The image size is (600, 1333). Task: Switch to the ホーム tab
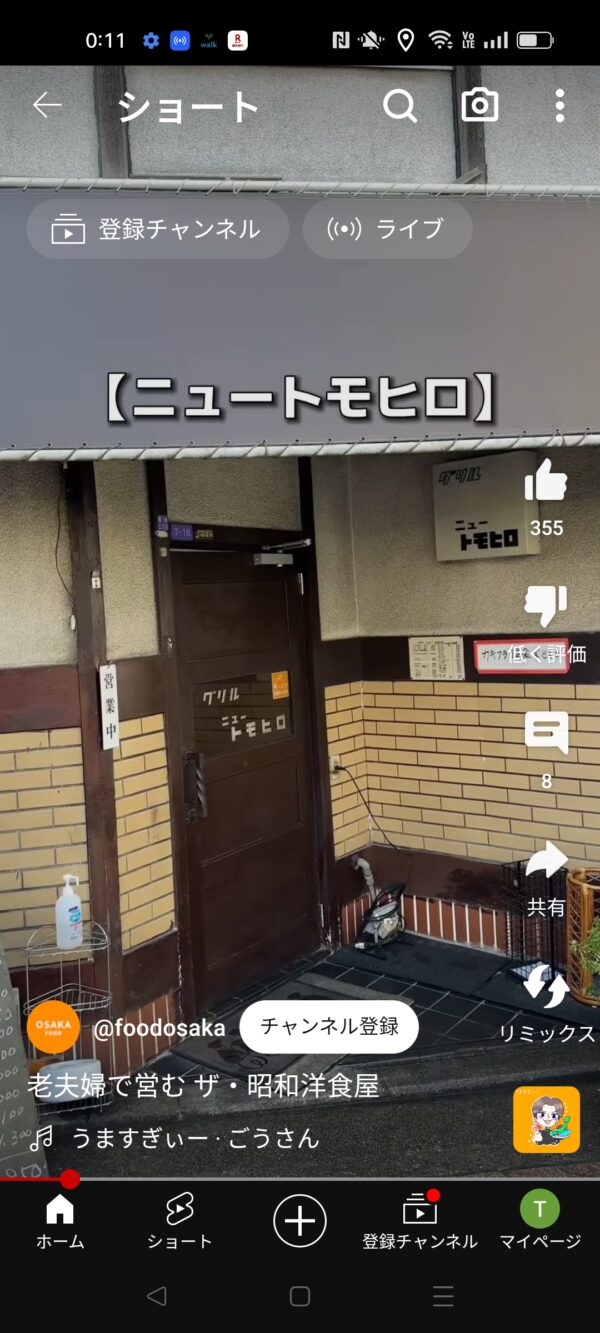click(x=60, y=1222)
